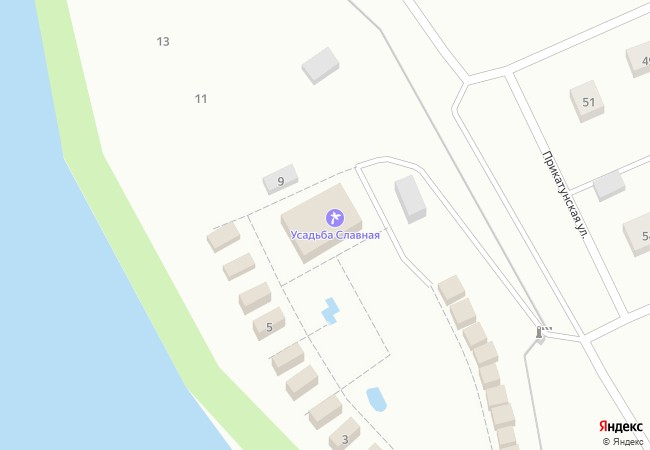Open the Усадьба Славная place marker

pos(335,217)
